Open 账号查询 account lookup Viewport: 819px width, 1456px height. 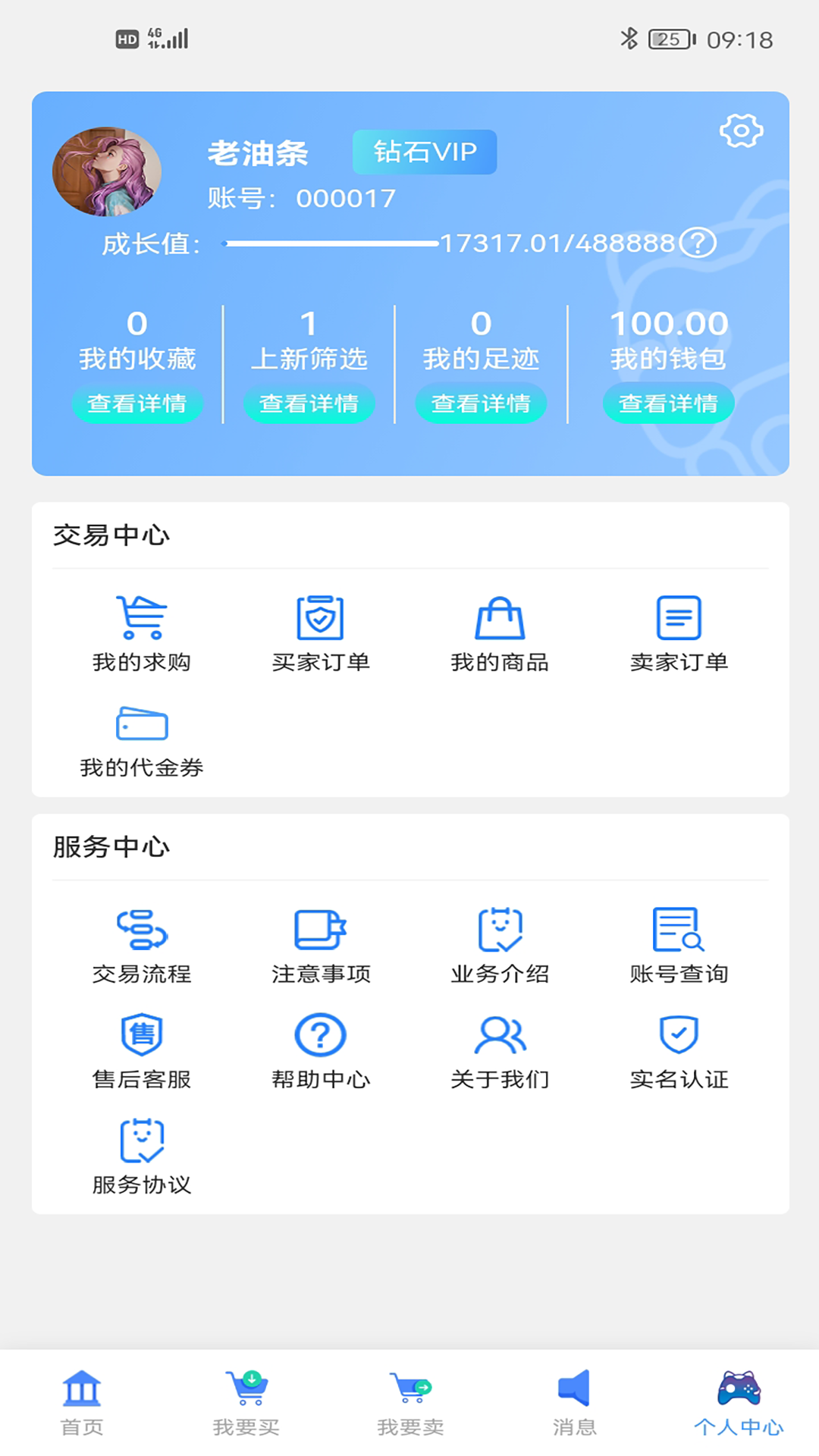click(679, 946)
